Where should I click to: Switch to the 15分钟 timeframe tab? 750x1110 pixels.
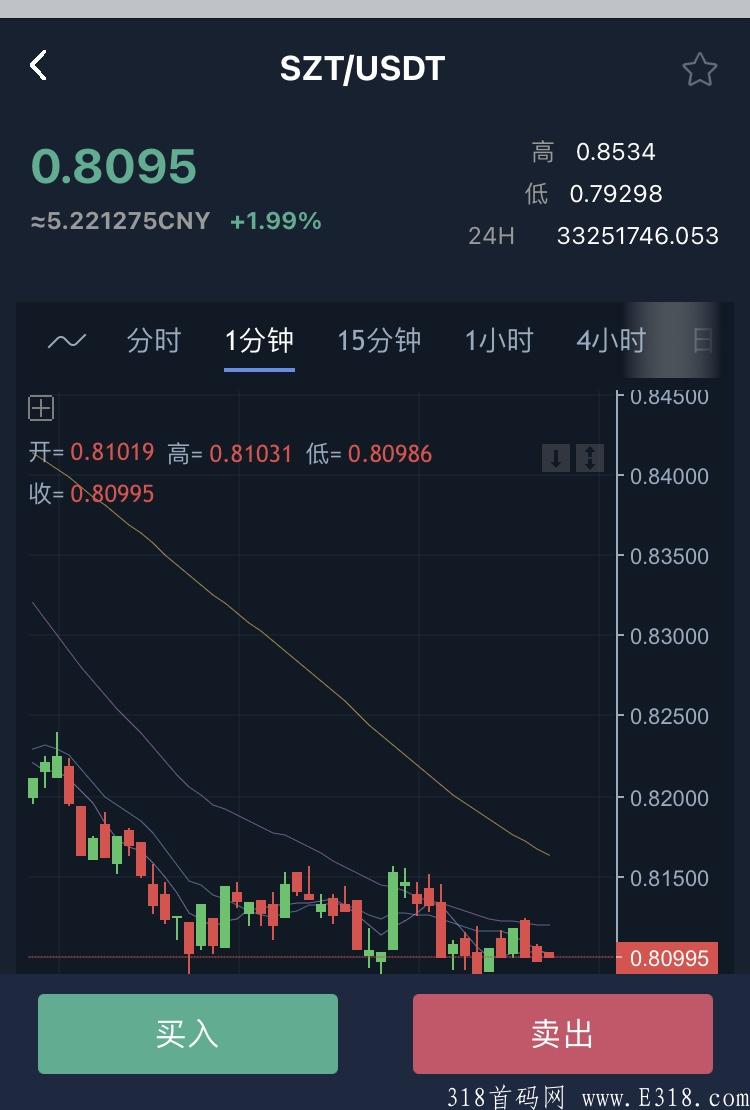coord(379,341)
